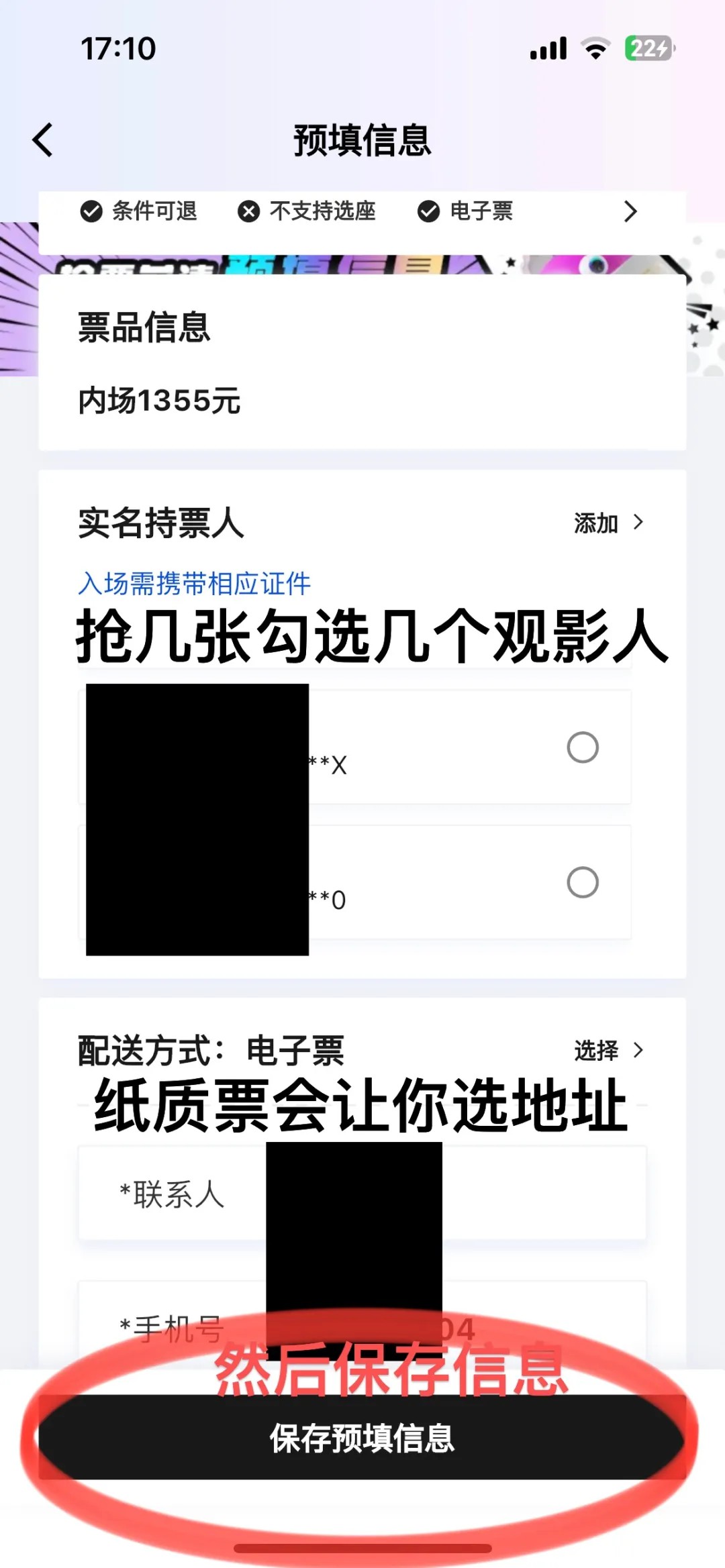Open 选择 to change the delivery method
The width and height of the screenshot is (725, 1568).
click(x=608, y=1050)
